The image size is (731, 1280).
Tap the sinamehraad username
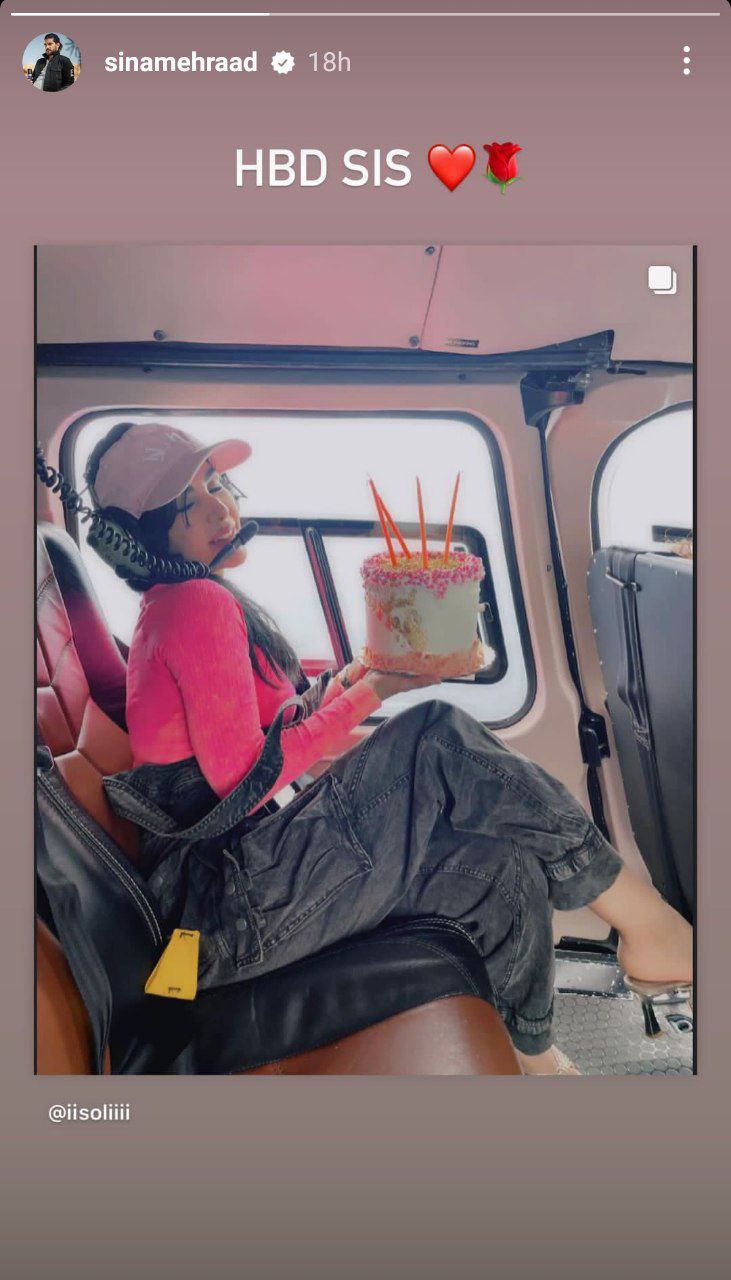click(181, 62)
